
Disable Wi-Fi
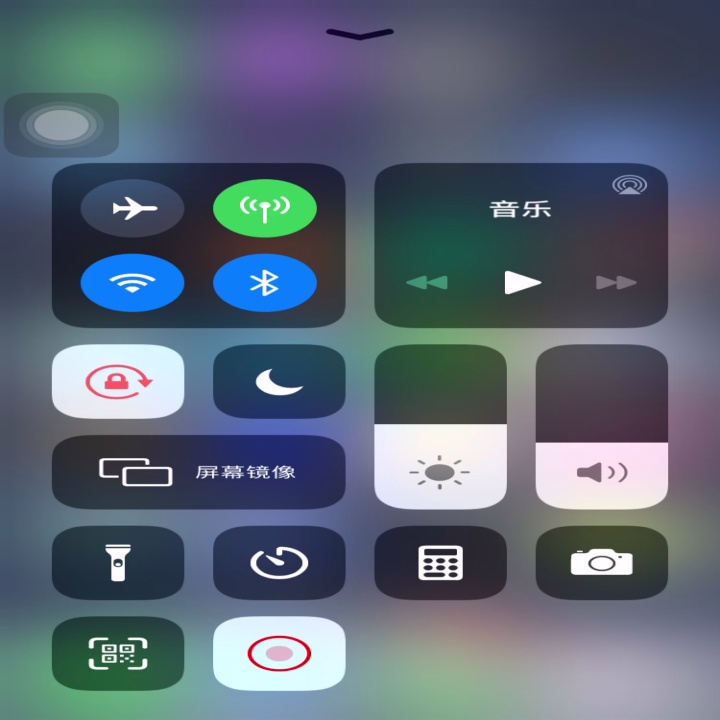[132, 282]
